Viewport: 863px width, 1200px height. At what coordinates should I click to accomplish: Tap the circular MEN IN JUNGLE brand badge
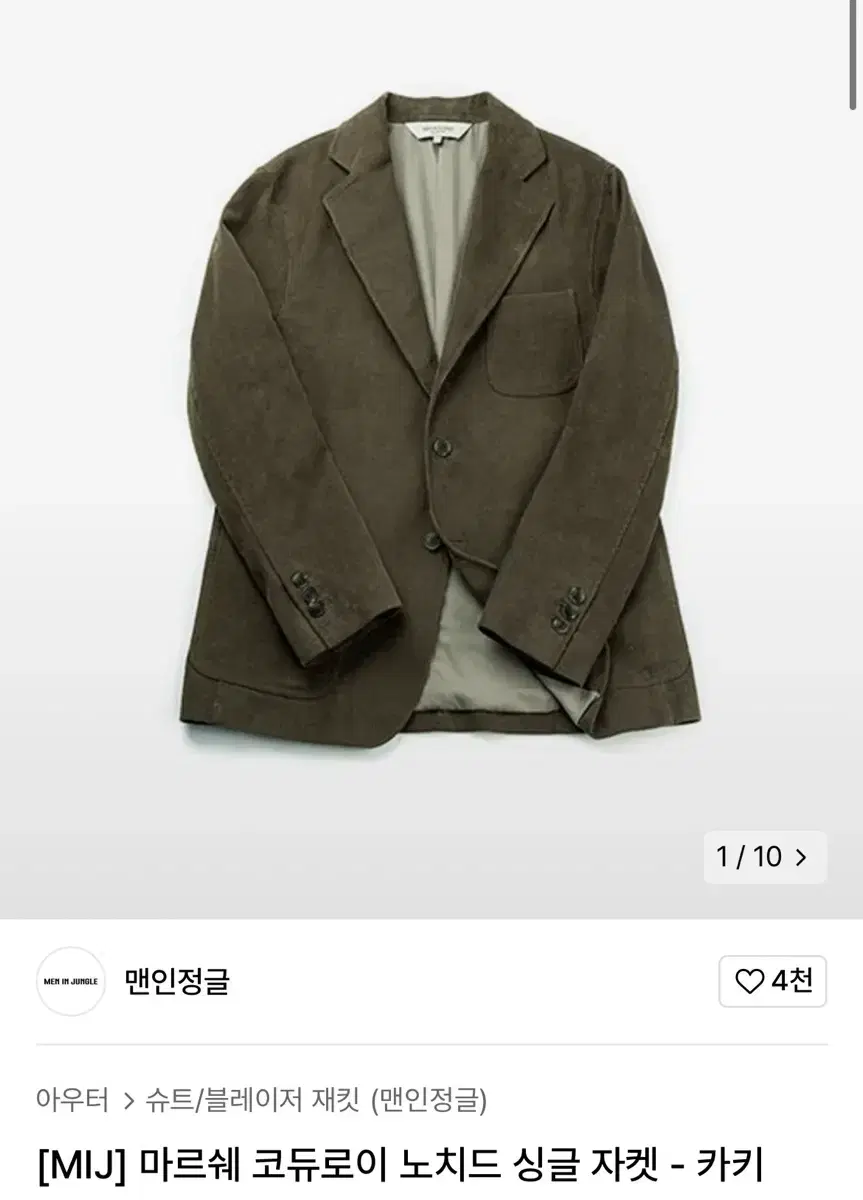(68, 982)
